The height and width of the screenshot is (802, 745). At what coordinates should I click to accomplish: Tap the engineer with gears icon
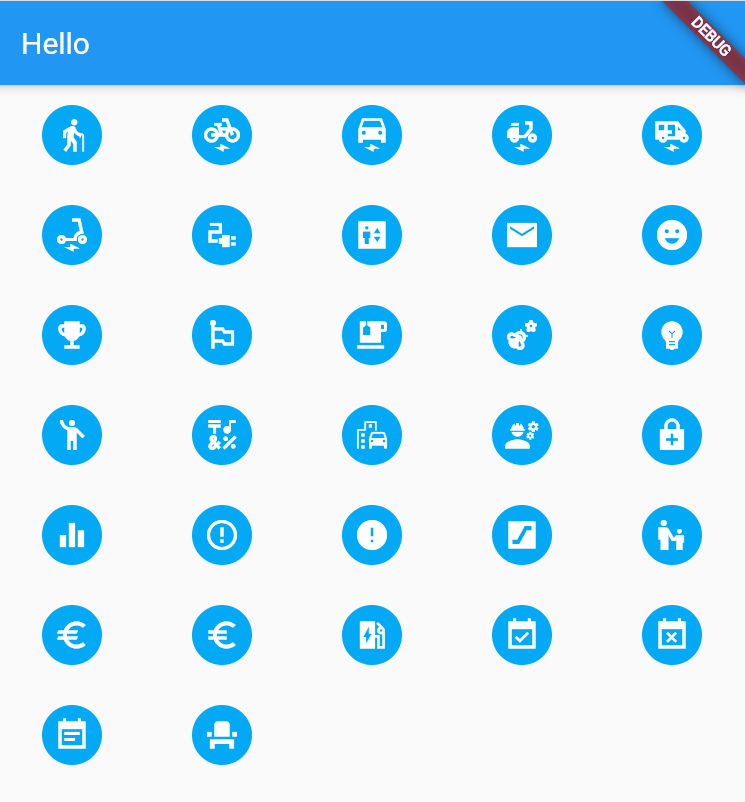pyautogui.click(x=522, y=435)
